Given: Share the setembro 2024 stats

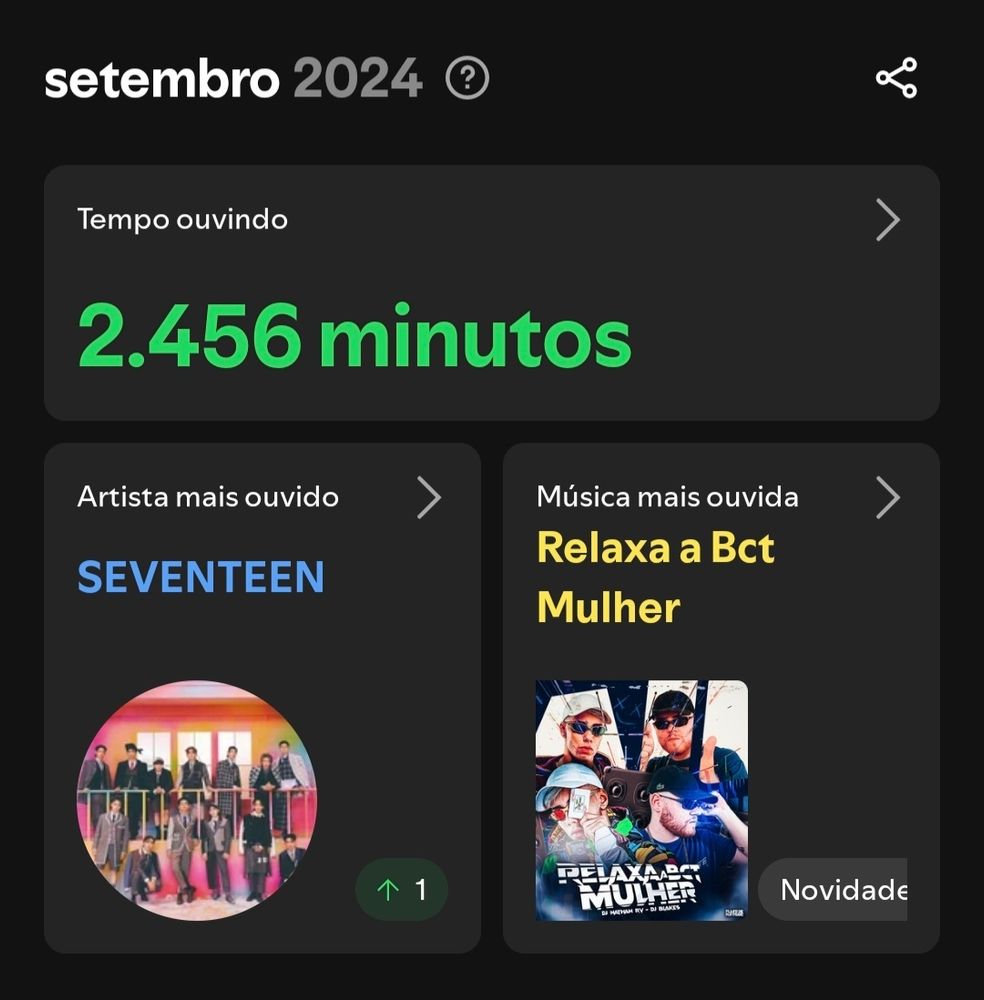Looking at the screenshot, I should pos(896,79).
